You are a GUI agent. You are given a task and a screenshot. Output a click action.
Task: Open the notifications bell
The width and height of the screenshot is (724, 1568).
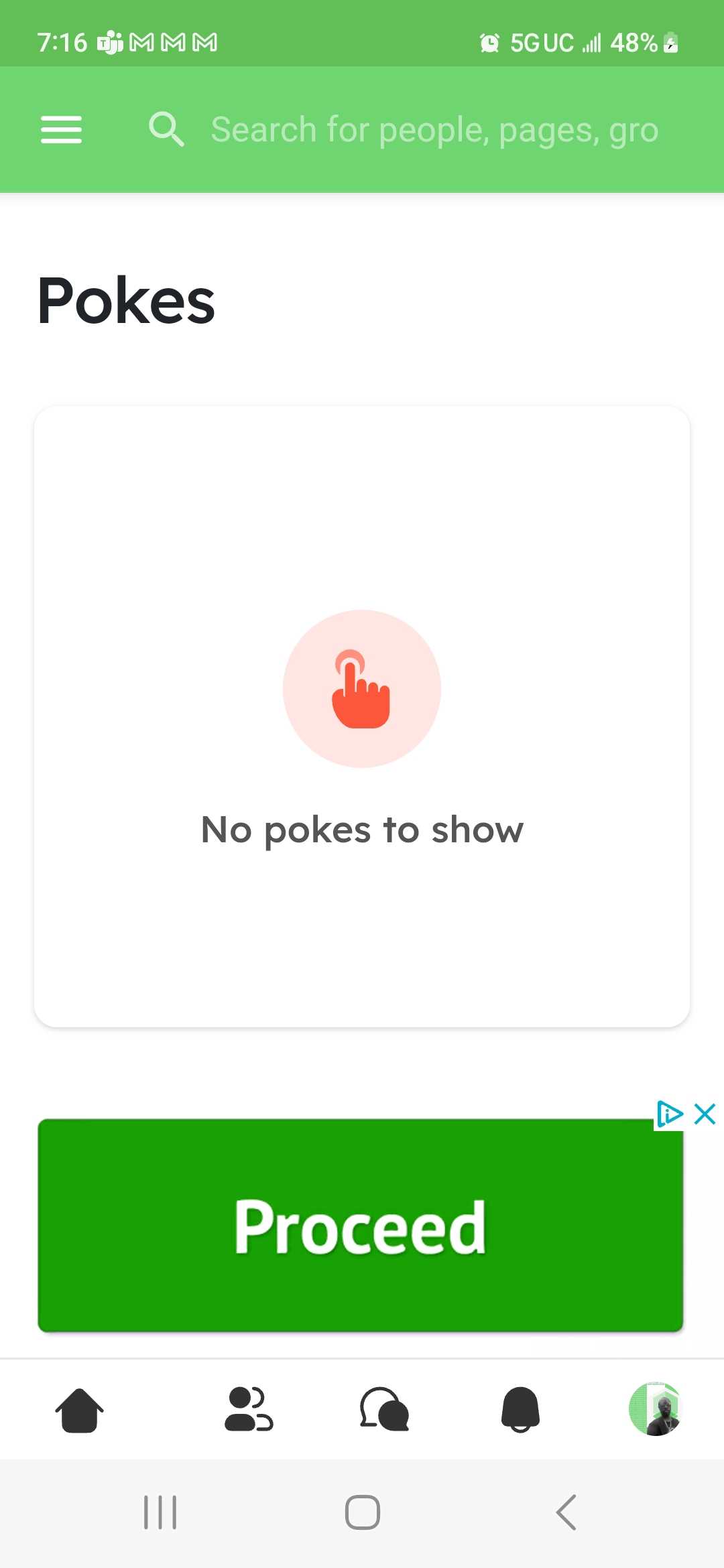[520, 1409]
